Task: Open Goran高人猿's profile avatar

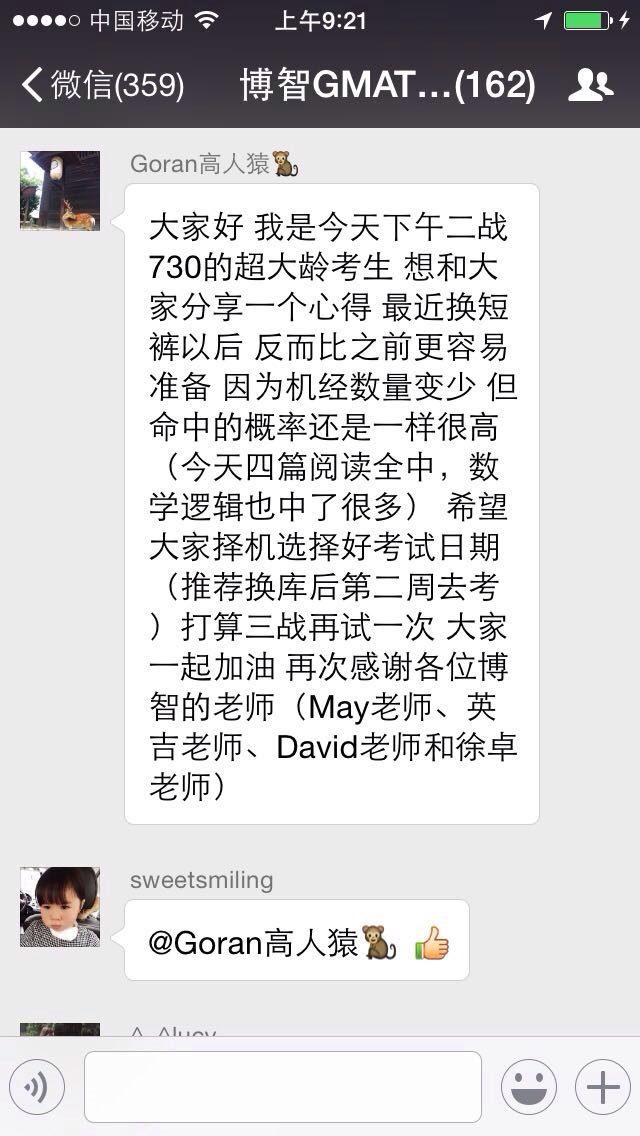Action: tap(60, 191)
